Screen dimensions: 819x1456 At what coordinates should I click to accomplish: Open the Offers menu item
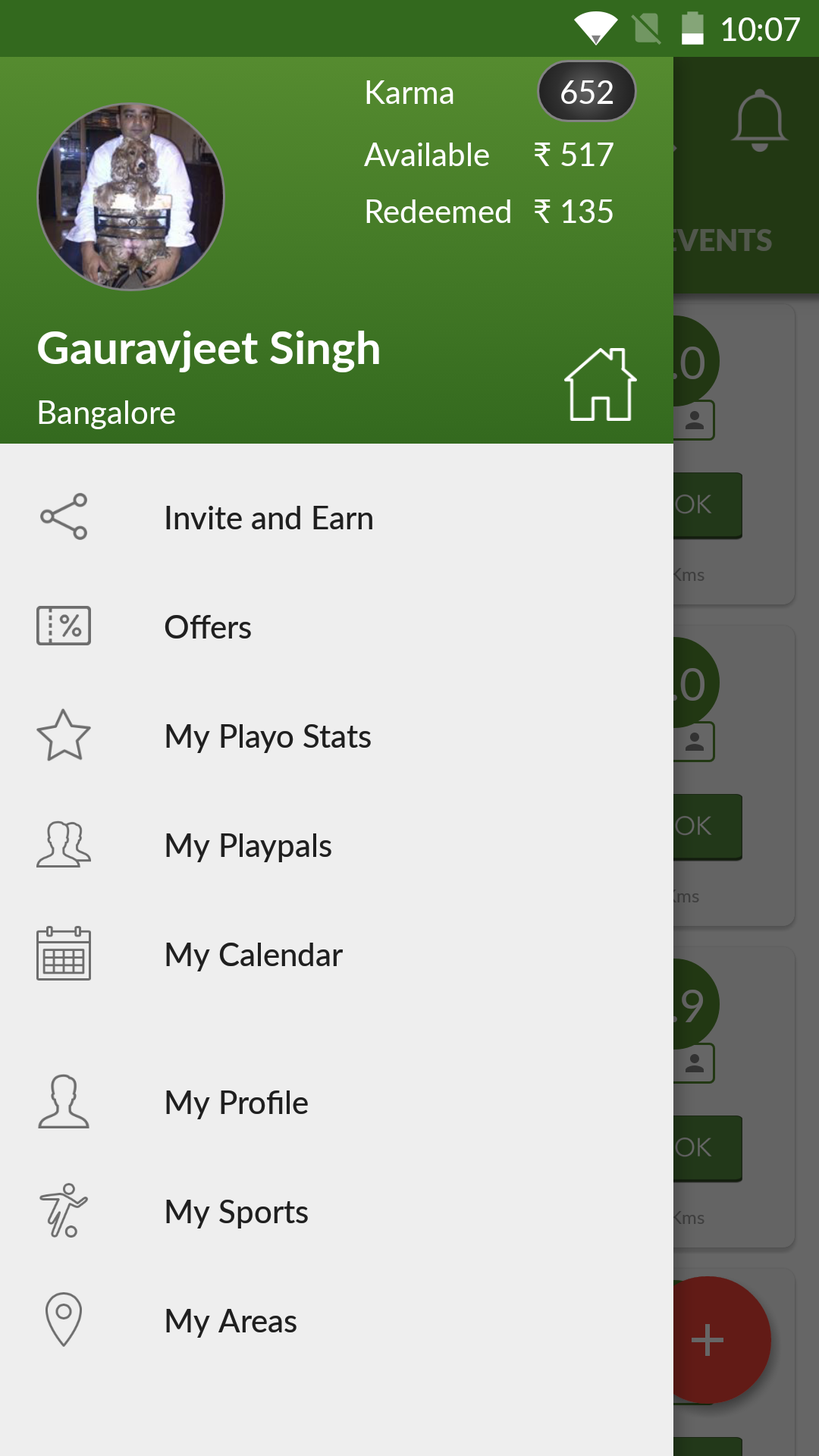tap(208, 627)
